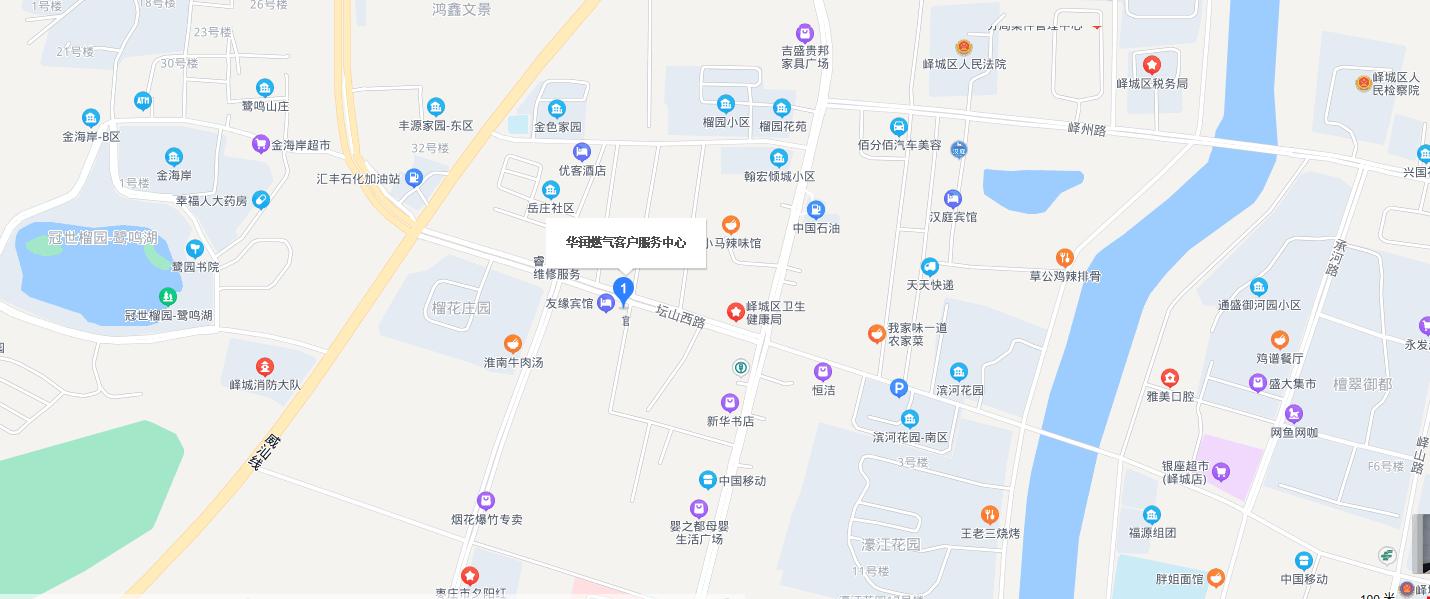
Task: Open the 华润燃气客户服务中心 info label
Action: click(626, 243)
